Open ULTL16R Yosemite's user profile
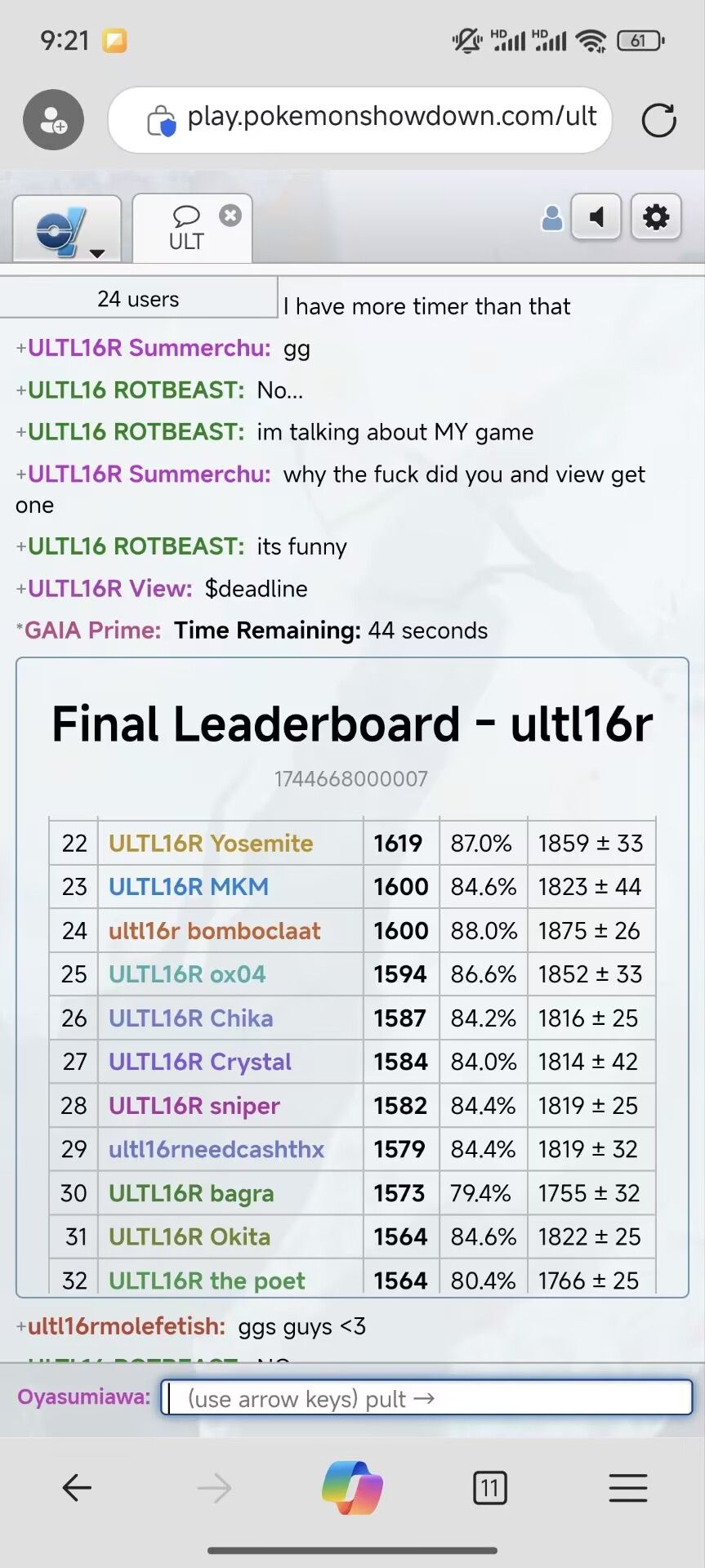The width and height of the screenshot is (705, 1568). [211, 844]
